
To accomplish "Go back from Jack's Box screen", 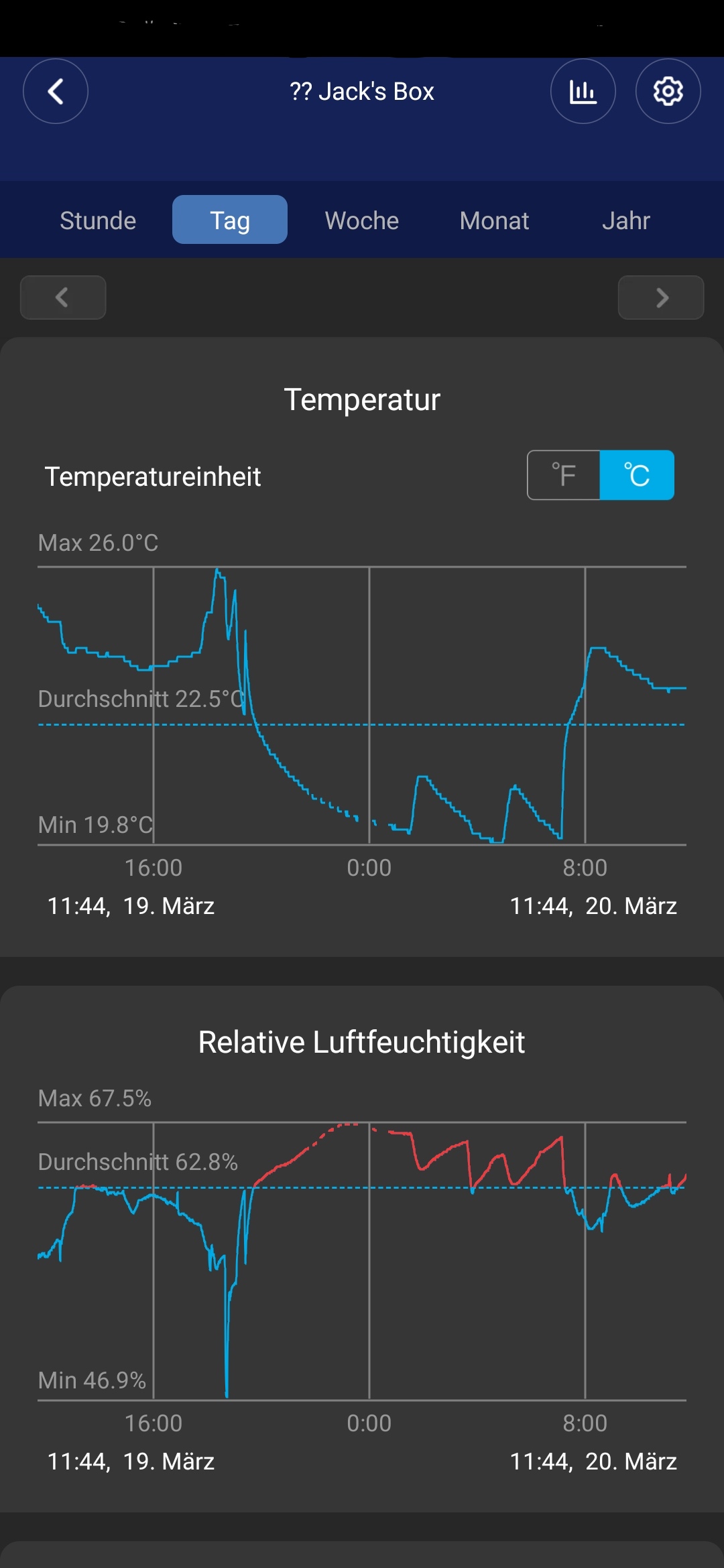I will point(56,91).
